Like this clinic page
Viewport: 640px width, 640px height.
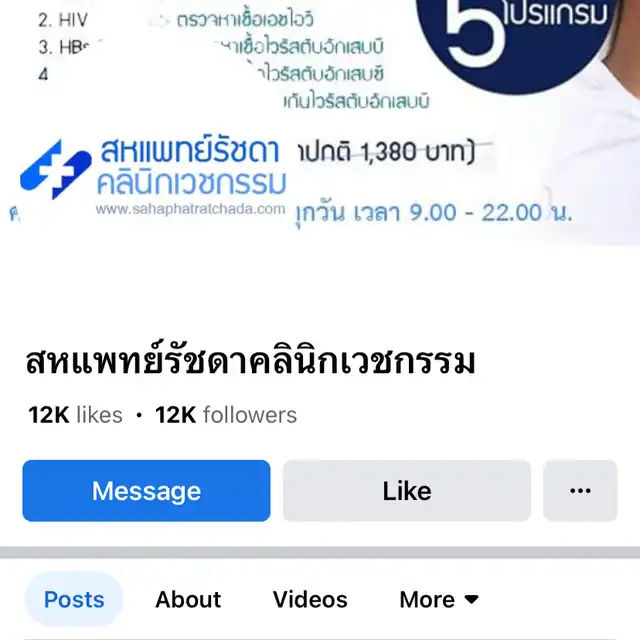[406, 491]
